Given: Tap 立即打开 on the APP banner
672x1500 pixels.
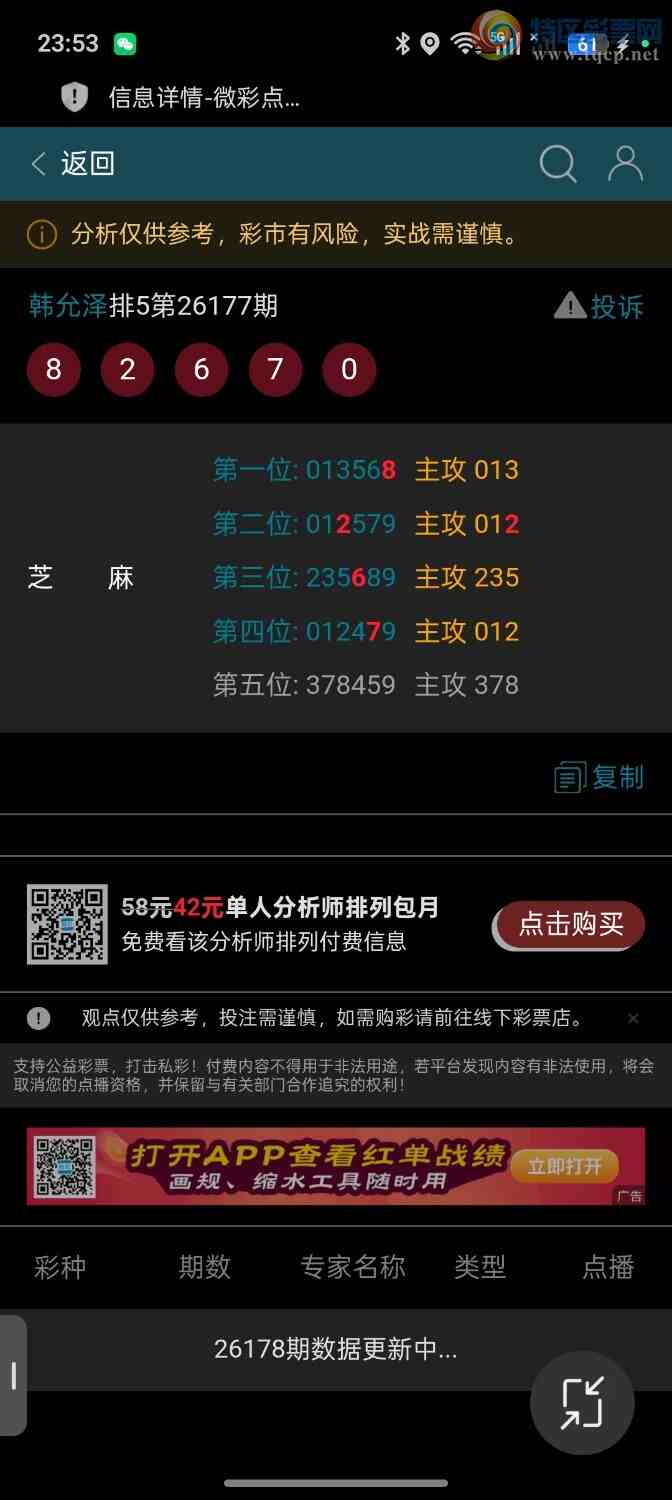Looking at the screenshot, I should tap(565, 1166).
